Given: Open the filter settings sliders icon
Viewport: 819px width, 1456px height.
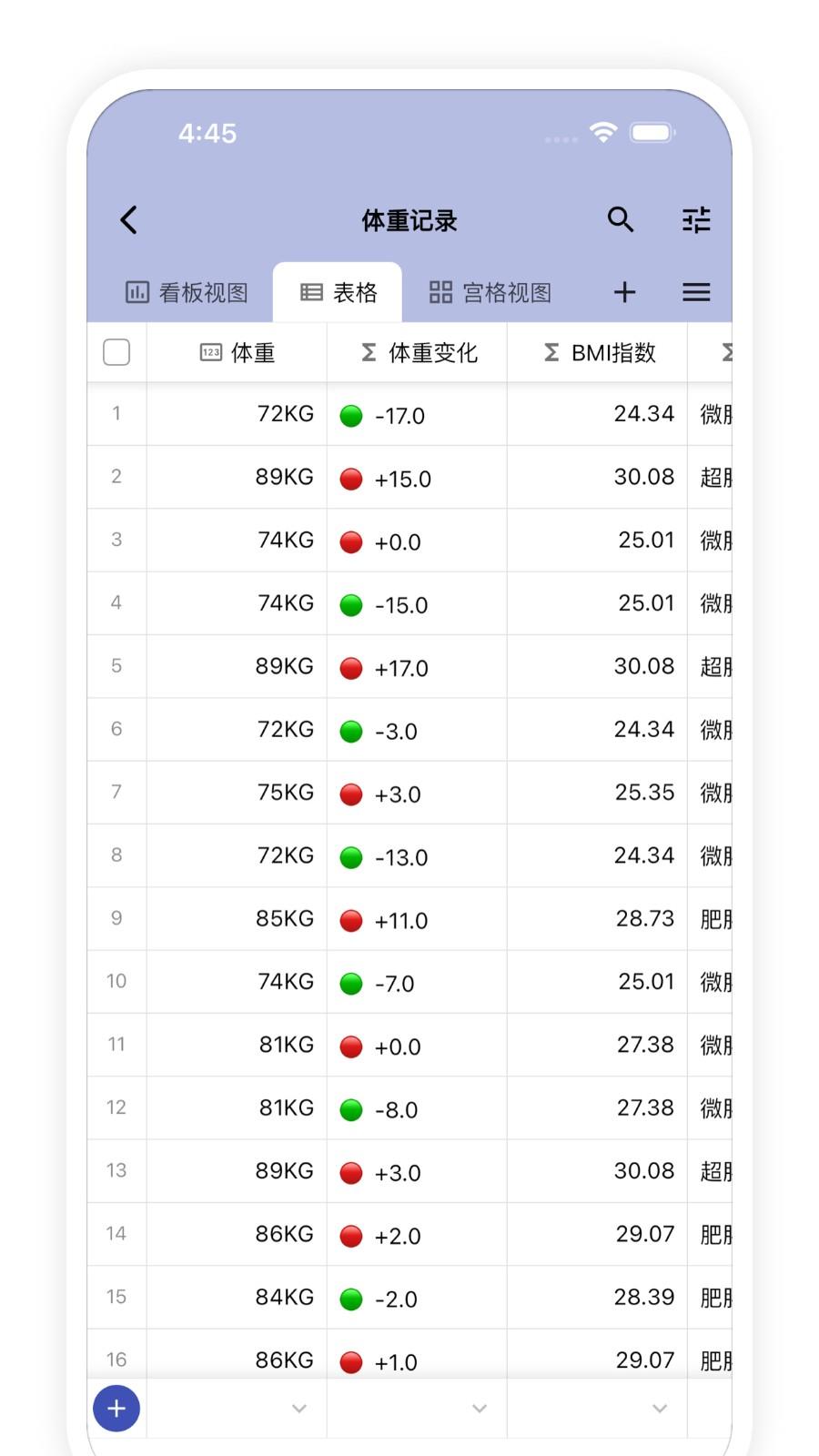Looking at the screenshot, I should pos(696,219).
